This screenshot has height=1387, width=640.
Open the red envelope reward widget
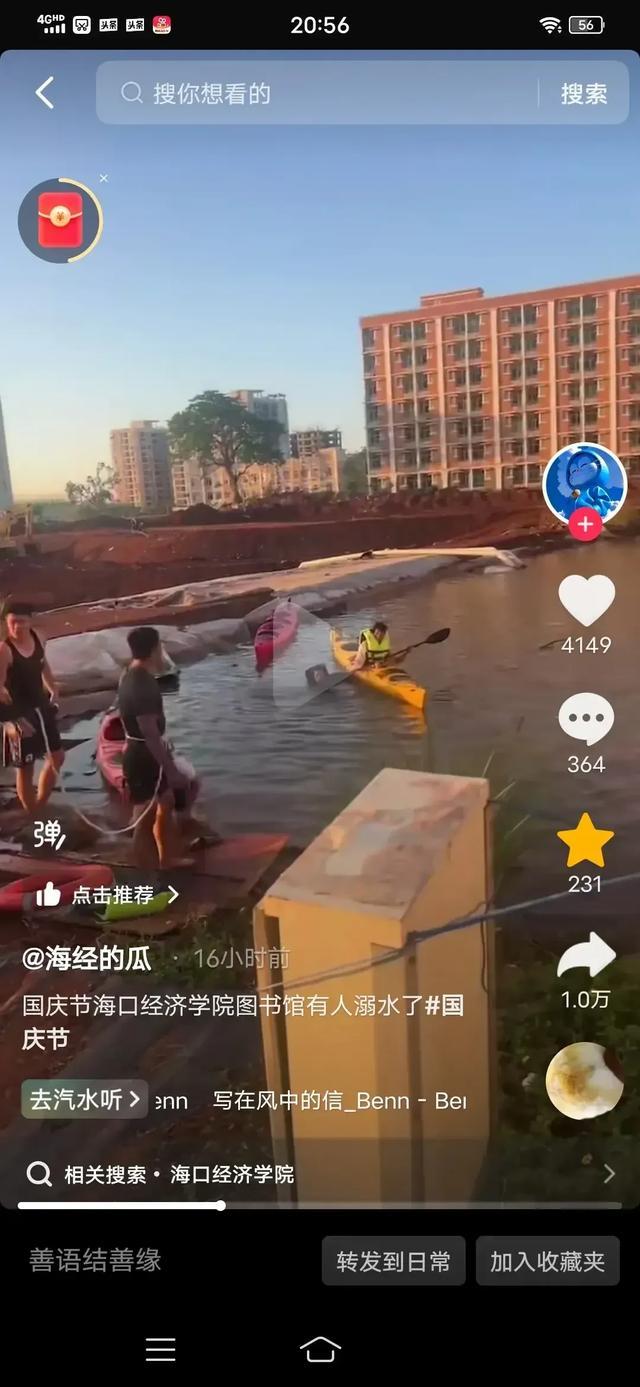point(60,220)
